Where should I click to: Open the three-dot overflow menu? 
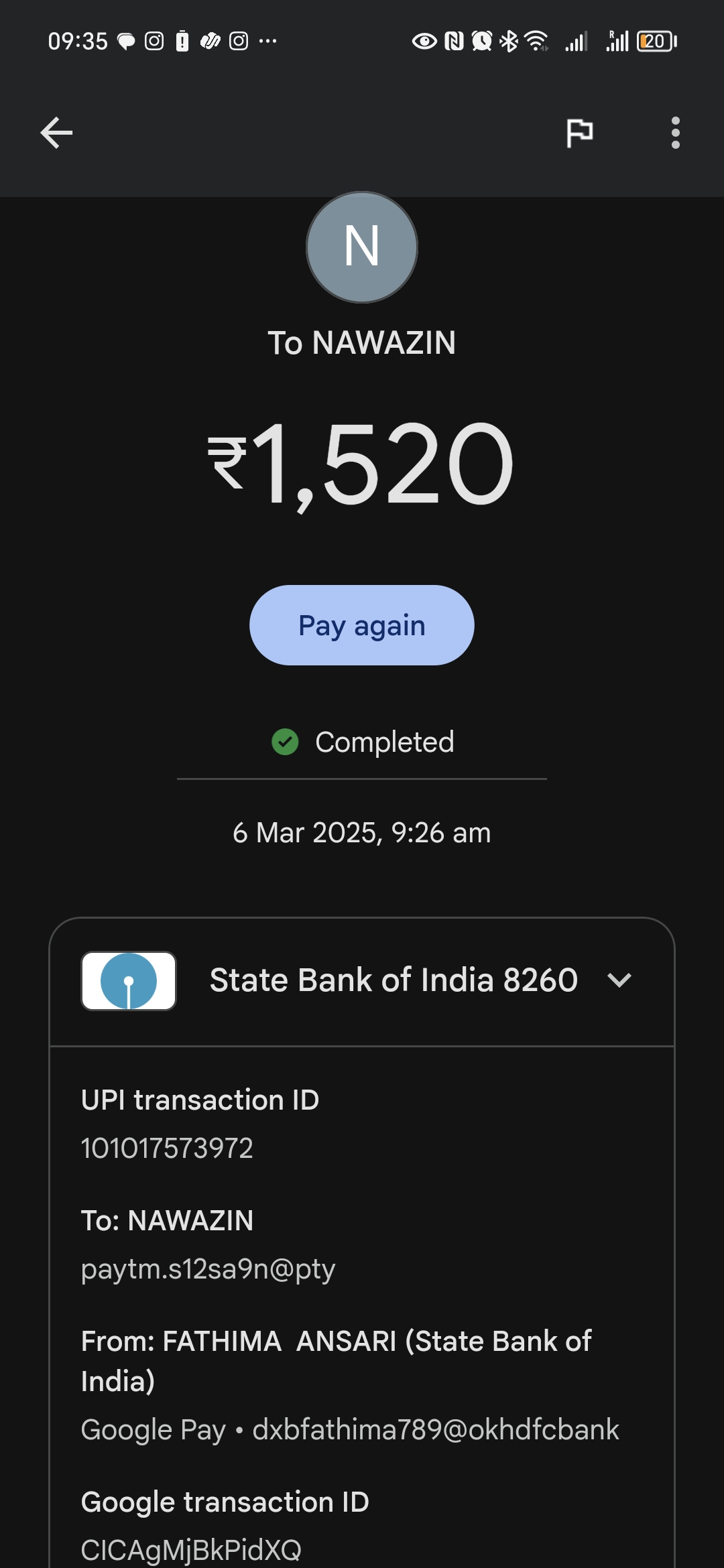click(675, 133)
